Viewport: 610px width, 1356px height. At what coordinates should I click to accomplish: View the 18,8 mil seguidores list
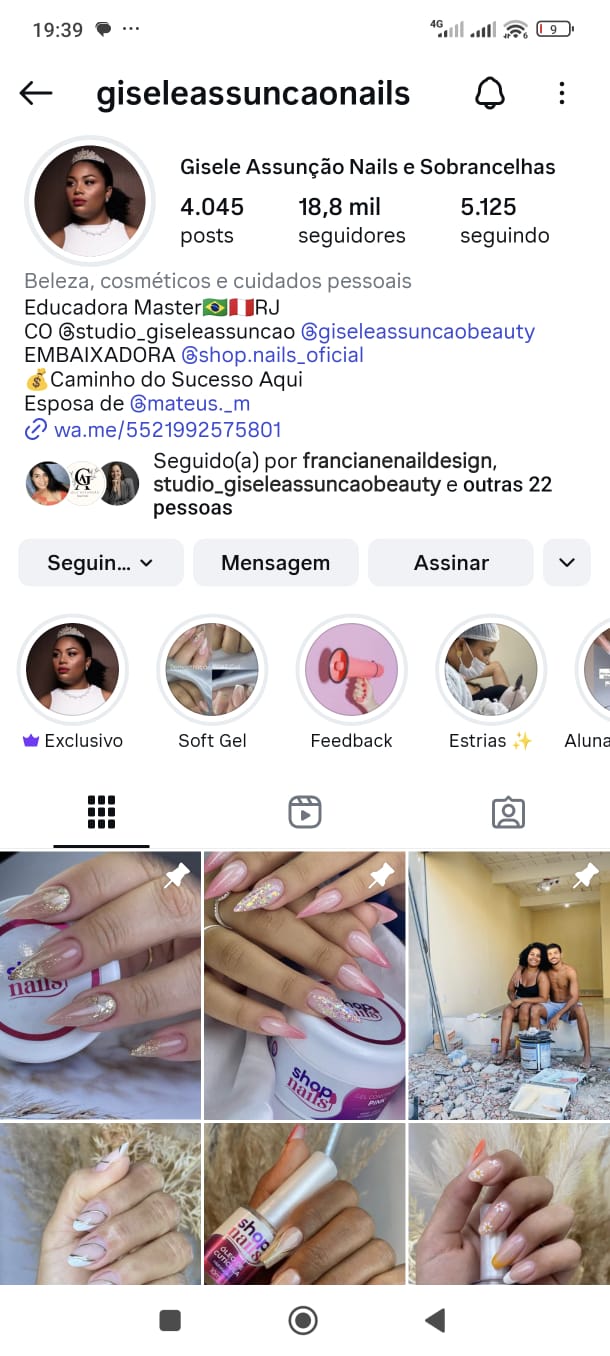pyautogui.click(x=351, y=220)
